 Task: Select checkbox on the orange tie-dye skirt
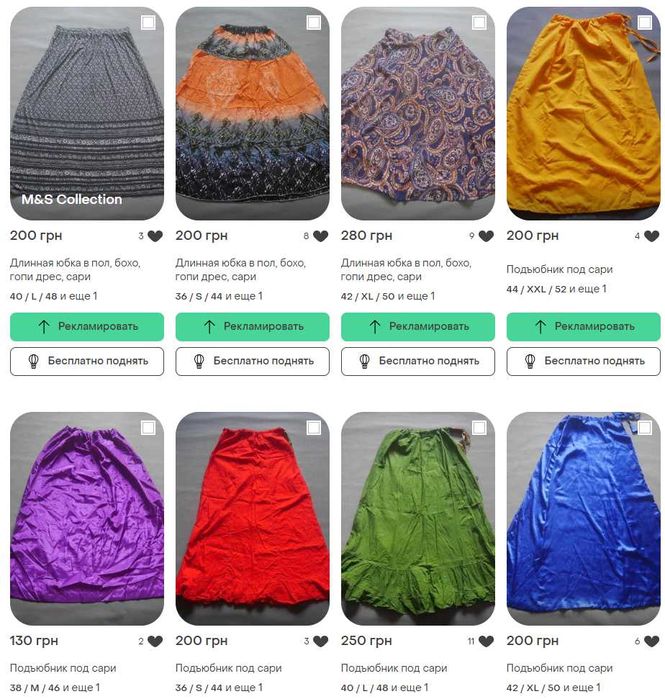click(x=313, y=23)
